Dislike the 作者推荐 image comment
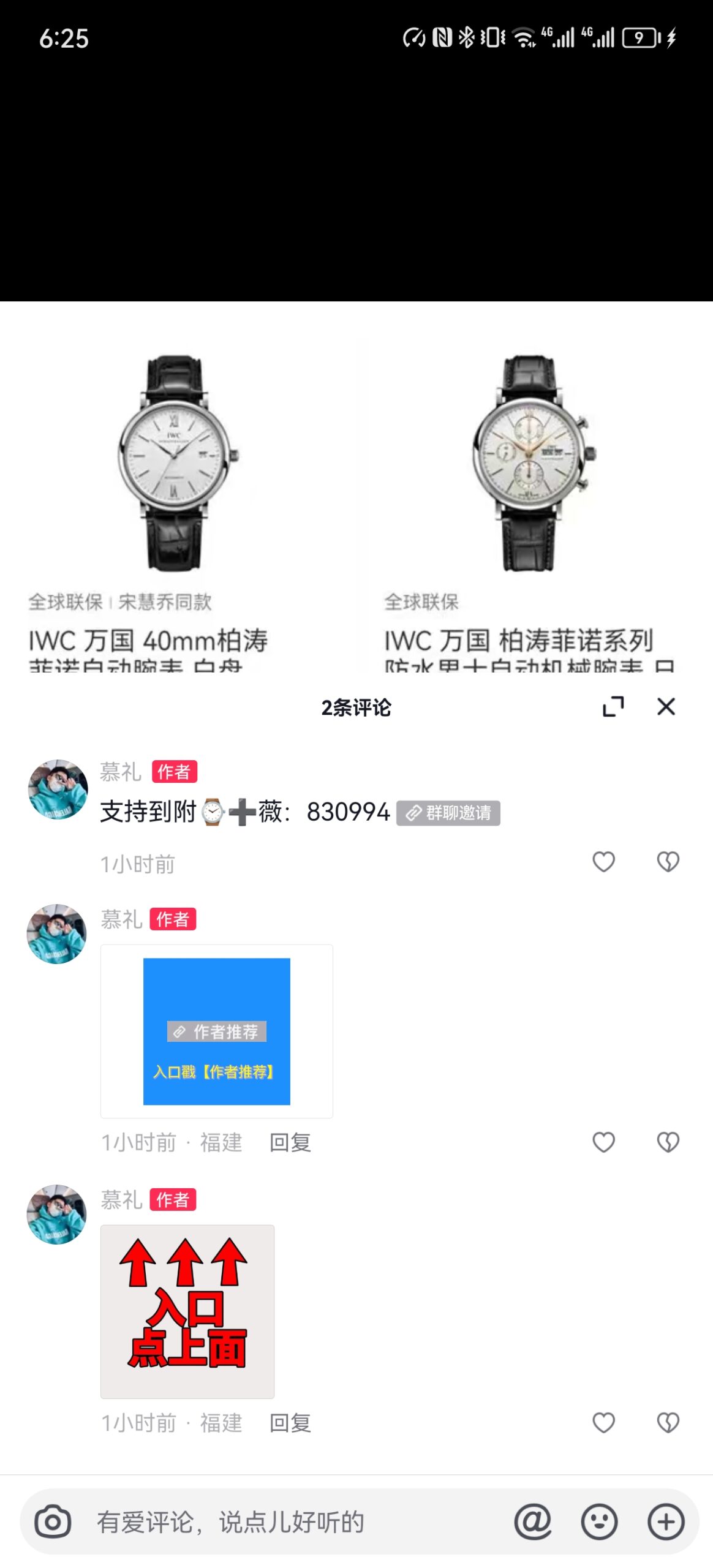The height and width of the screenshot is (1568, 713). pos(668,1142)
